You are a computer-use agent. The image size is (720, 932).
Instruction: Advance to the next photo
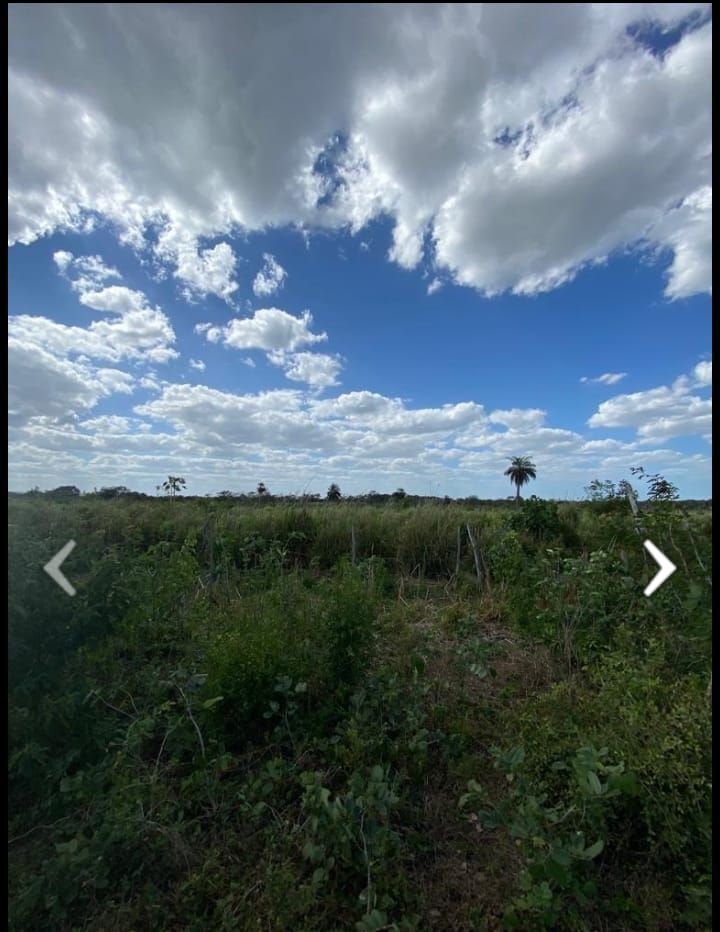pyautogui.click(x=659, y=568)
